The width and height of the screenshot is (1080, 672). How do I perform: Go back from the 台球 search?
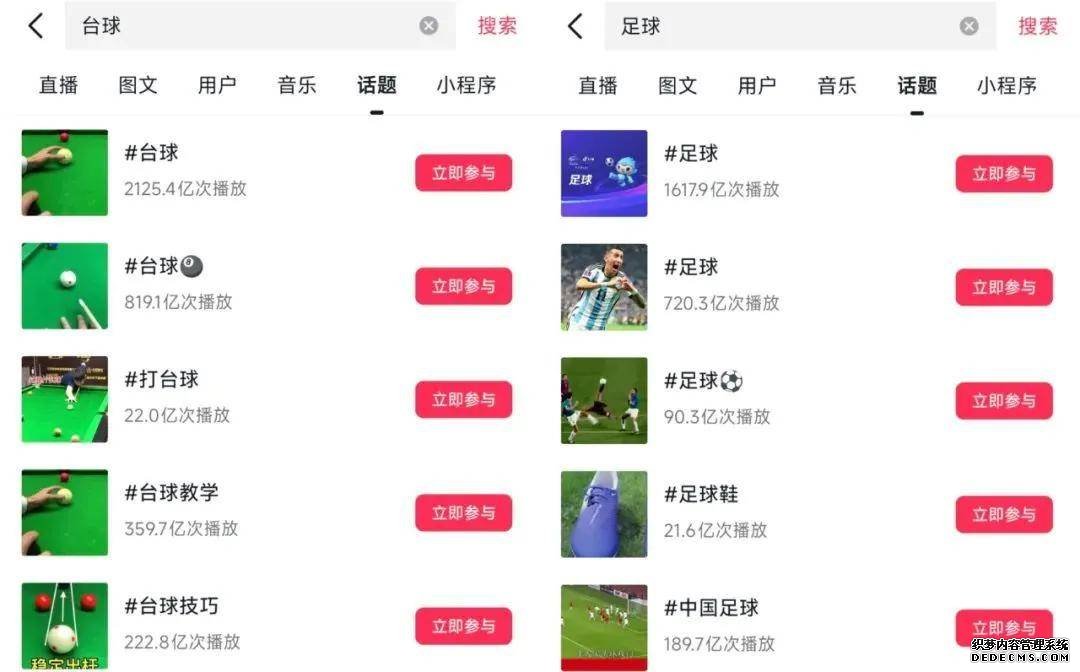(36, 26)
